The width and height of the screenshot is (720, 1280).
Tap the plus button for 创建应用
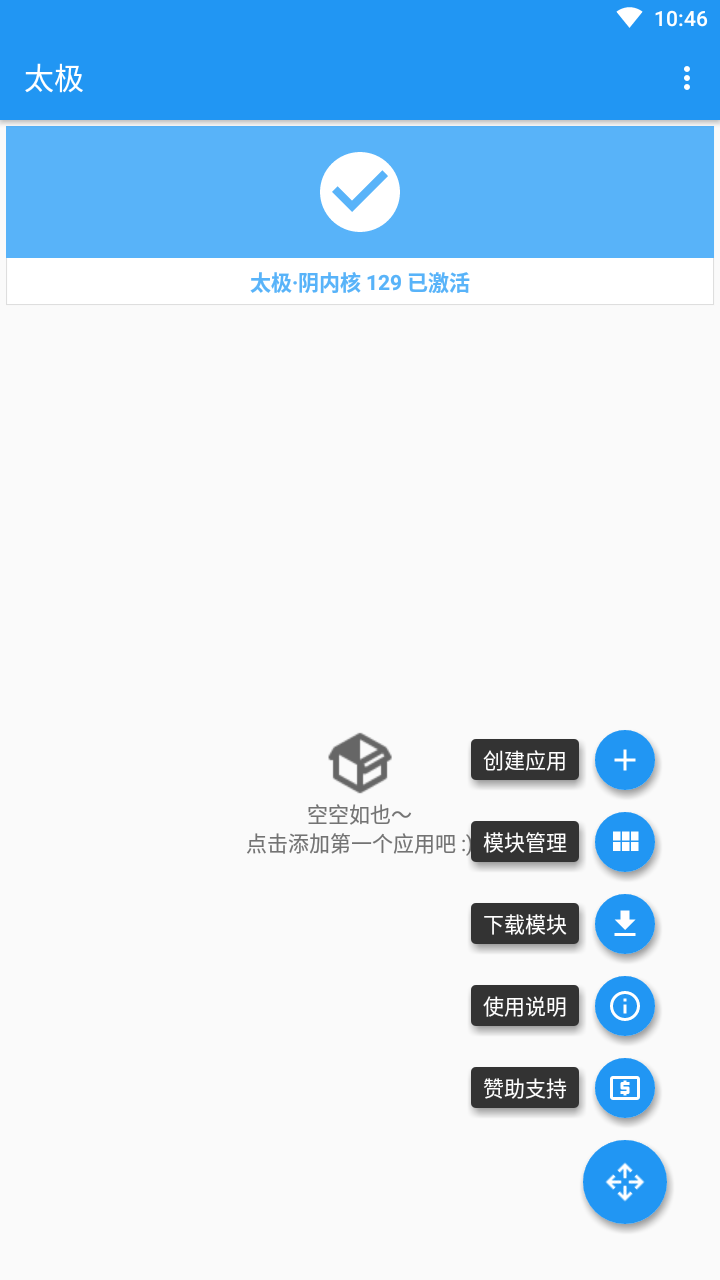625,760
